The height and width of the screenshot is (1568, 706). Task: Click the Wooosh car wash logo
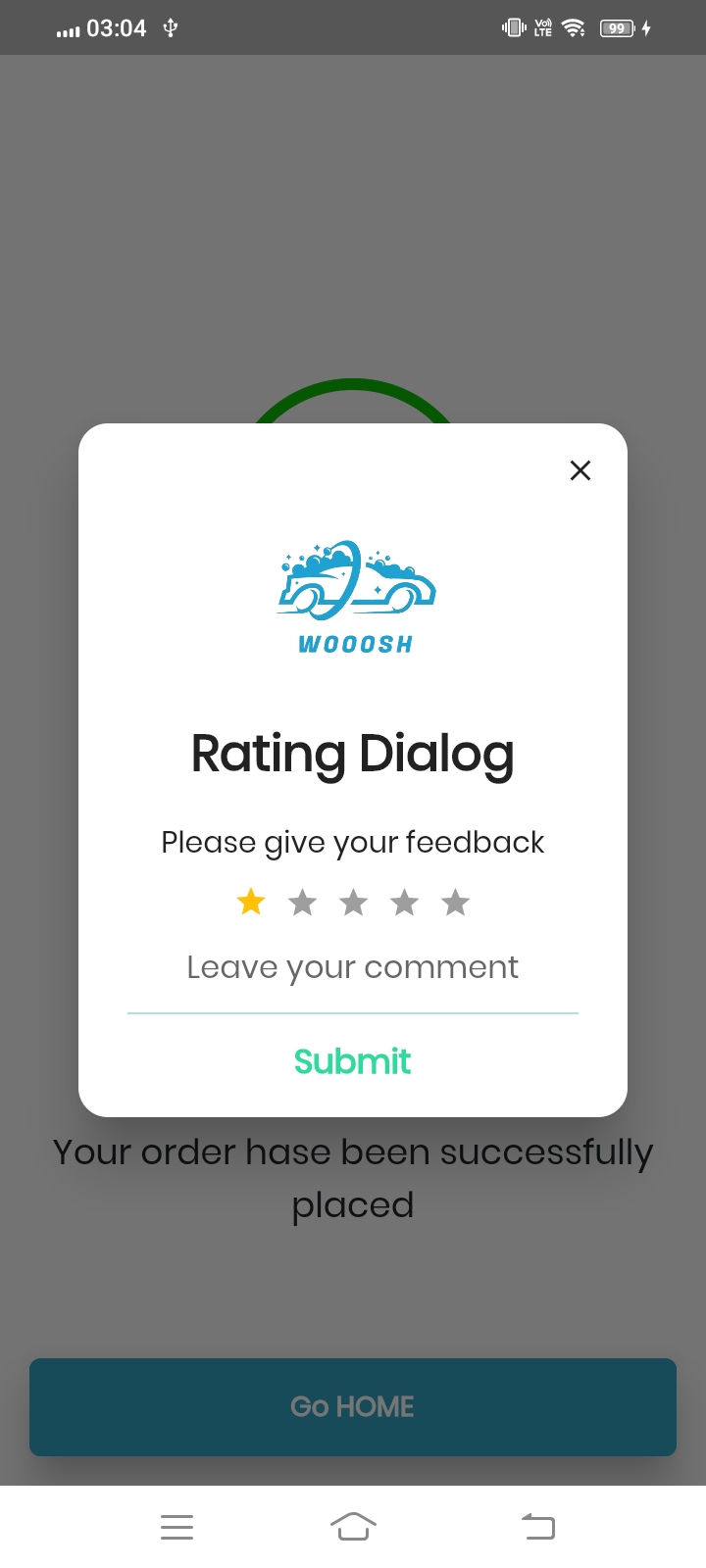(353, 593)
